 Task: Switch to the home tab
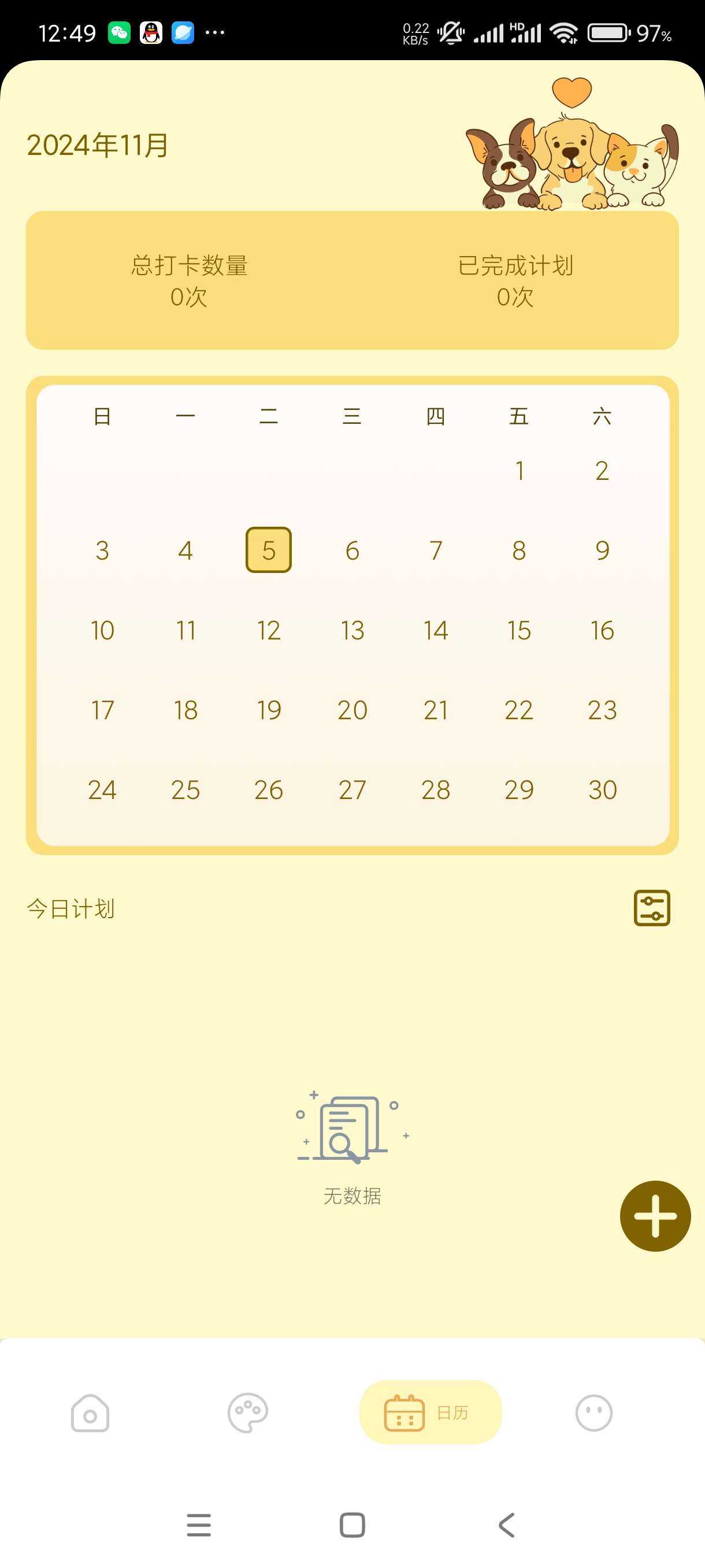(90, 1412)
